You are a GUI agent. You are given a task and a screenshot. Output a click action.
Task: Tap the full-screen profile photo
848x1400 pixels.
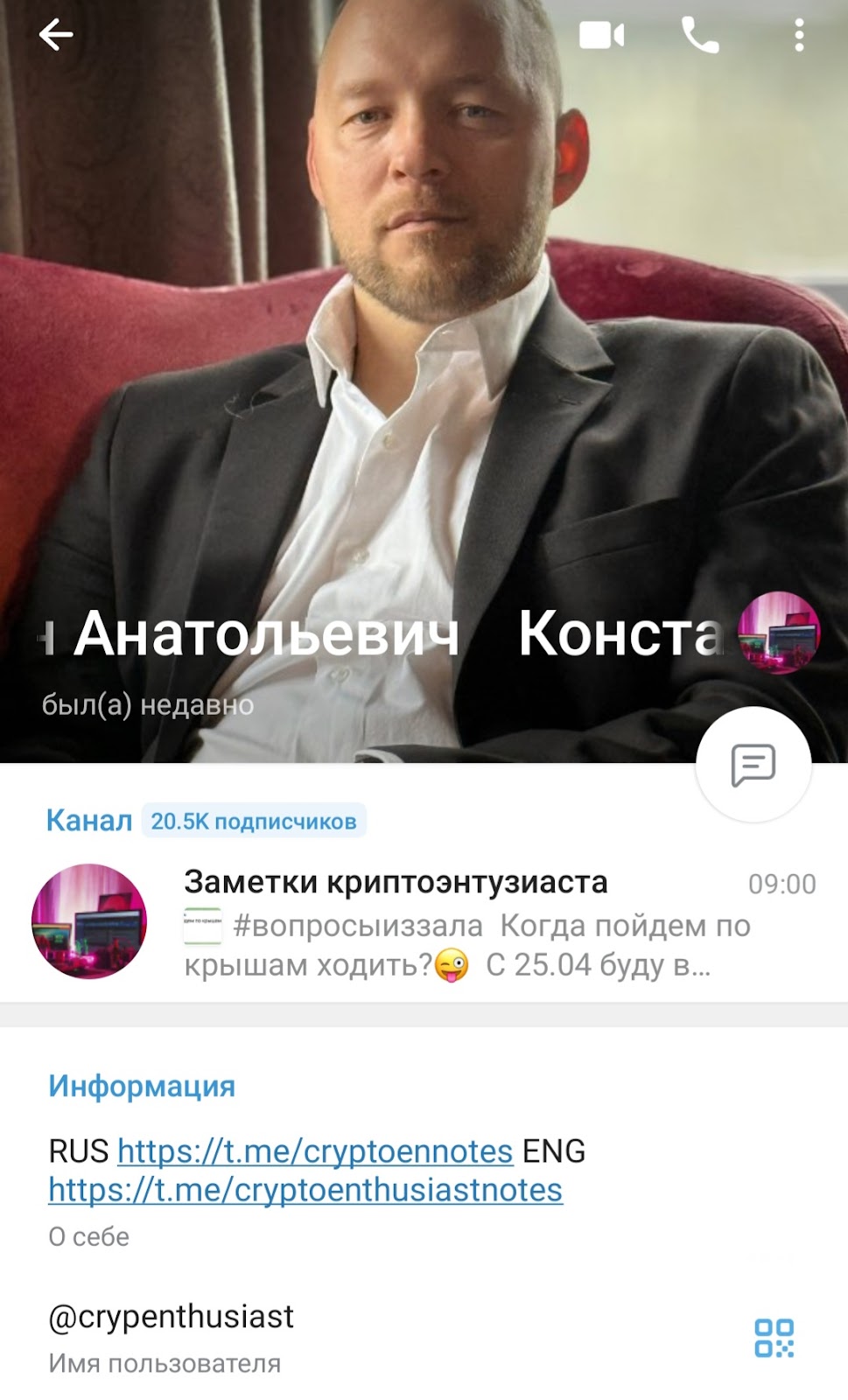click(424, 350)
